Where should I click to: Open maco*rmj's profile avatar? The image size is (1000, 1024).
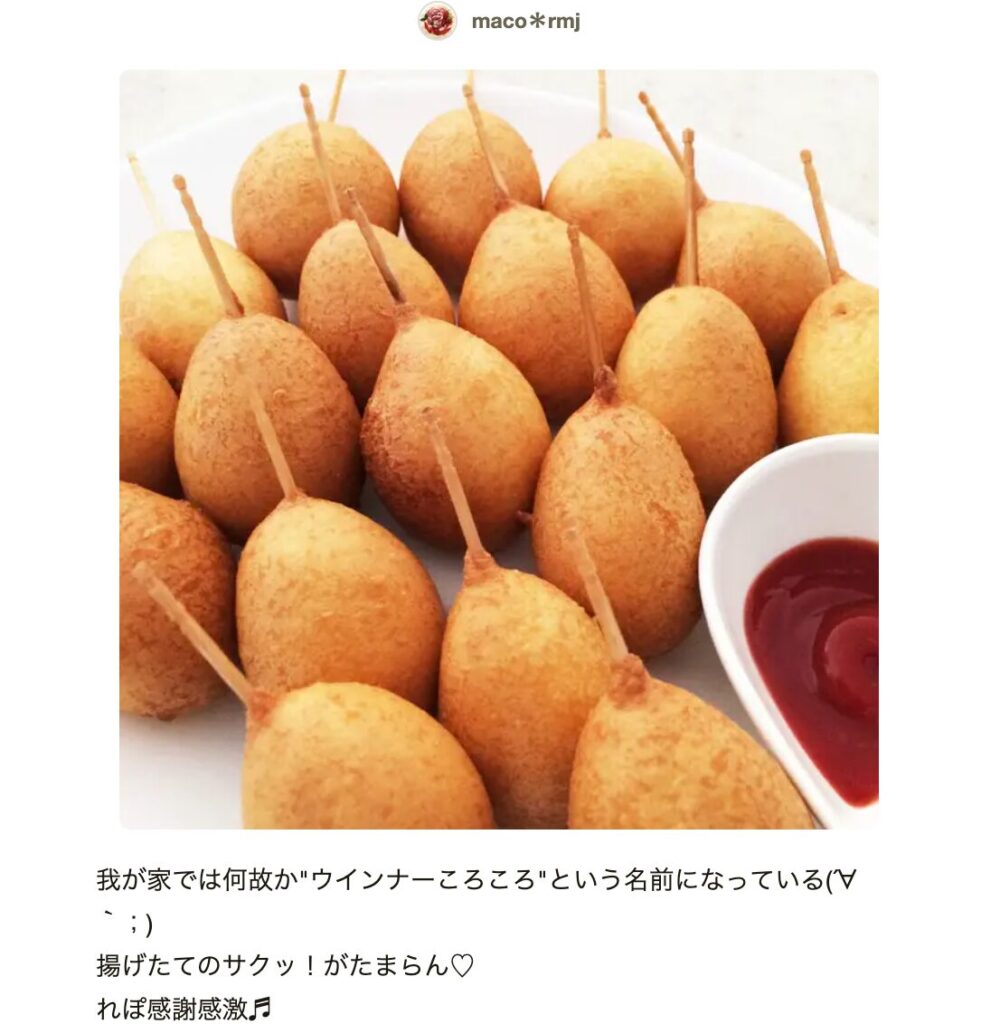[x=437, y=21]
